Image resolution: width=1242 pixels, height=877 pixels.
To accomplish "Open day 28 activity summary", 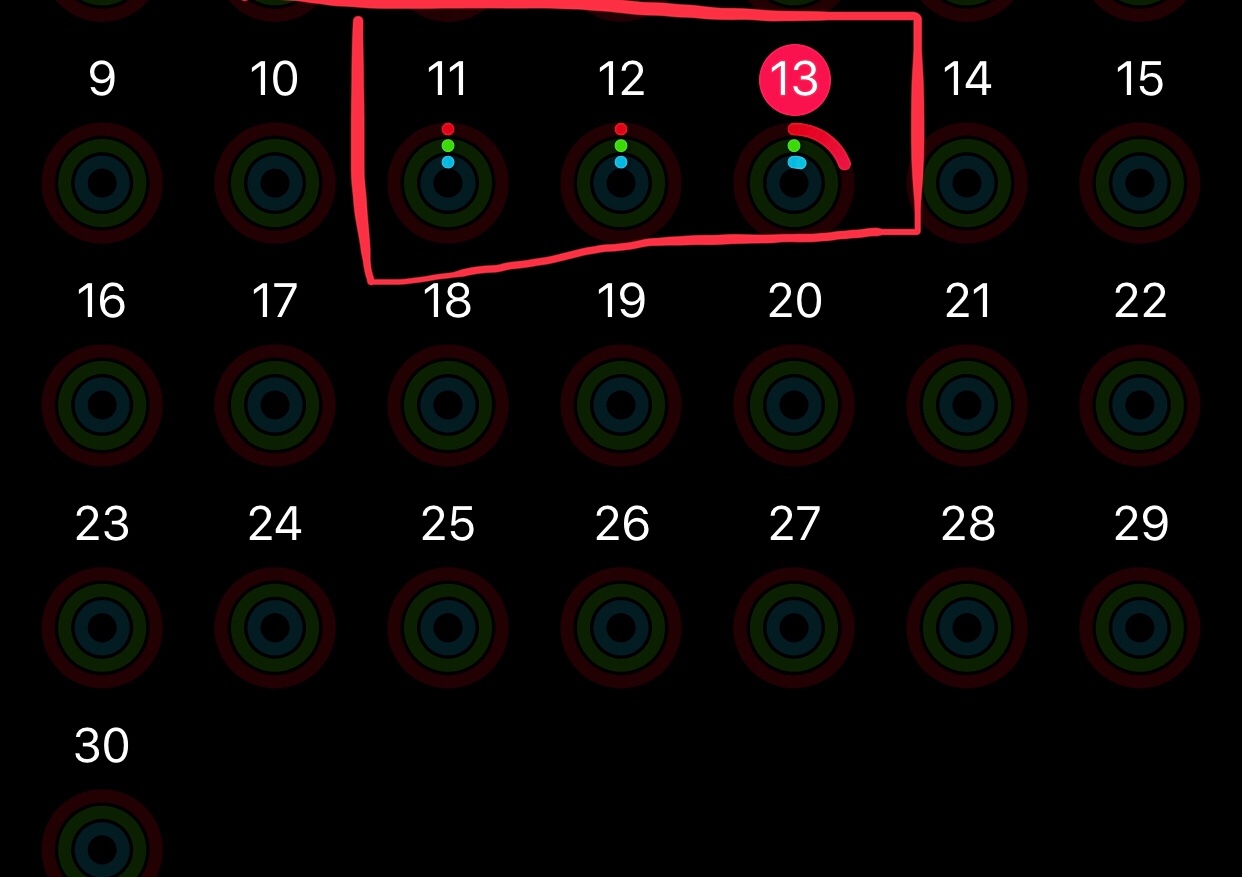I will 967,627.
